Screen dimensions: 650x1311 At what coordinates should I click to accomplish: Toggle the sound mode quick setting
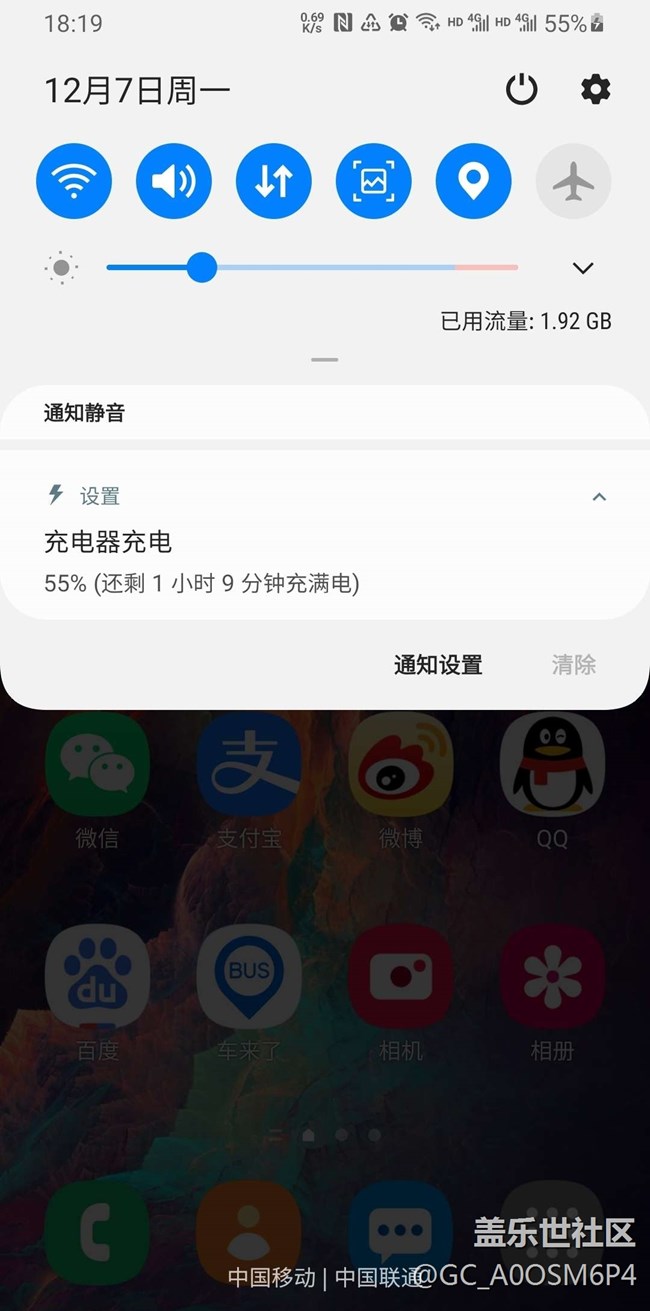coord(174,181)
